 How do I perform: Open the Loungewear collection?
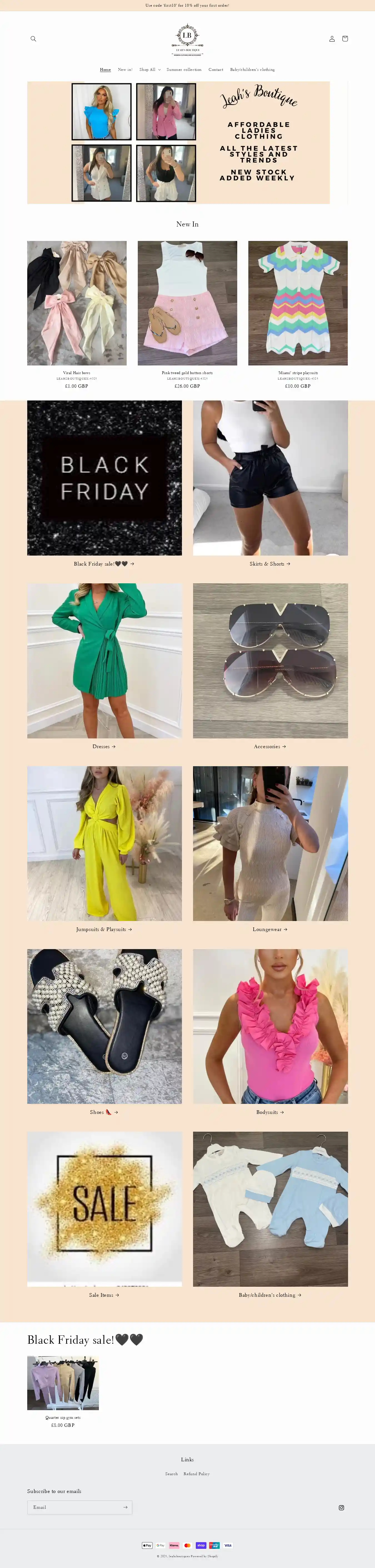tap(270, 929)
